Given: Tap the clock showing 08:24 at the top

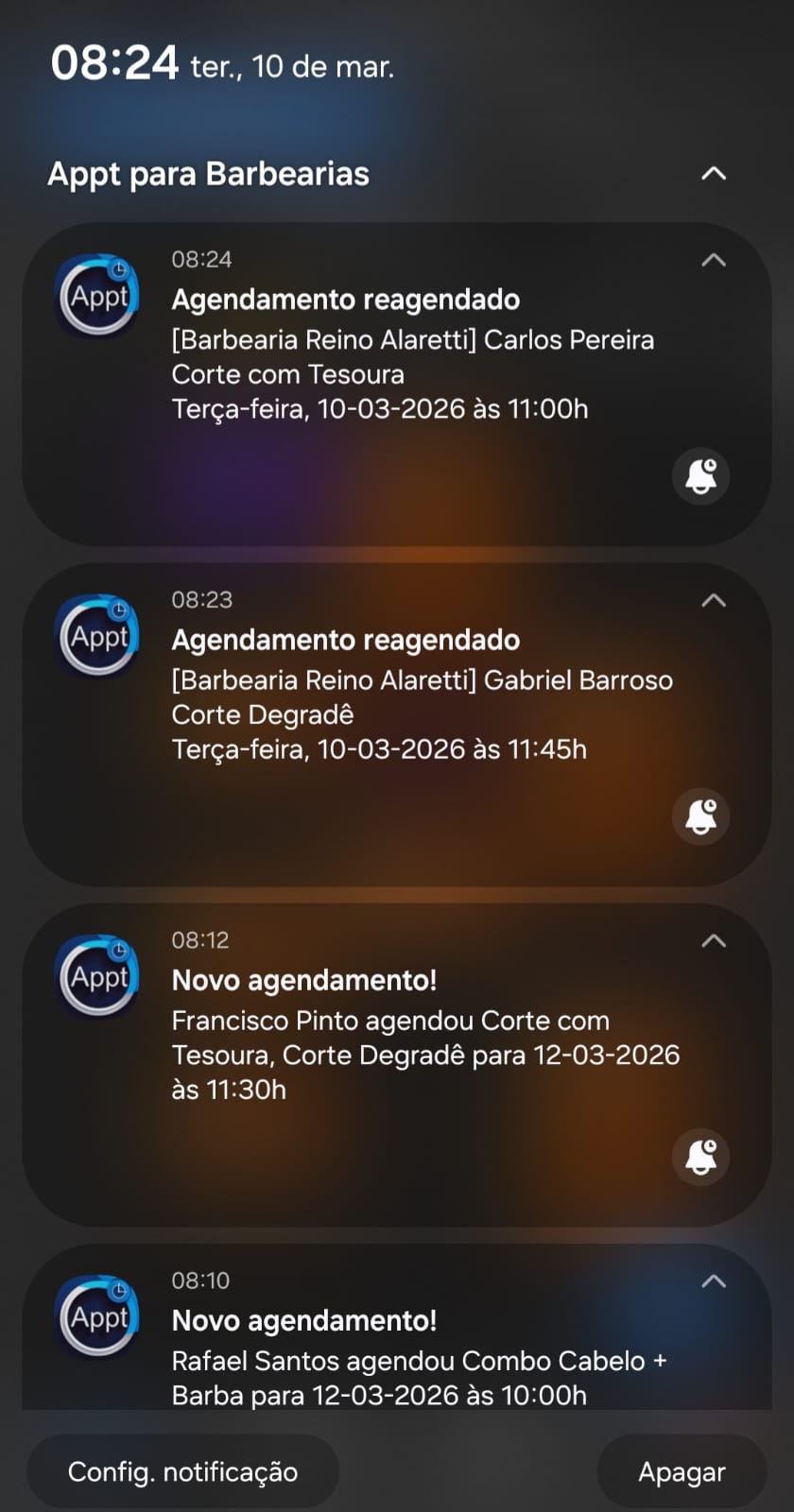Looking at the screenshot, I should point(115,62).
